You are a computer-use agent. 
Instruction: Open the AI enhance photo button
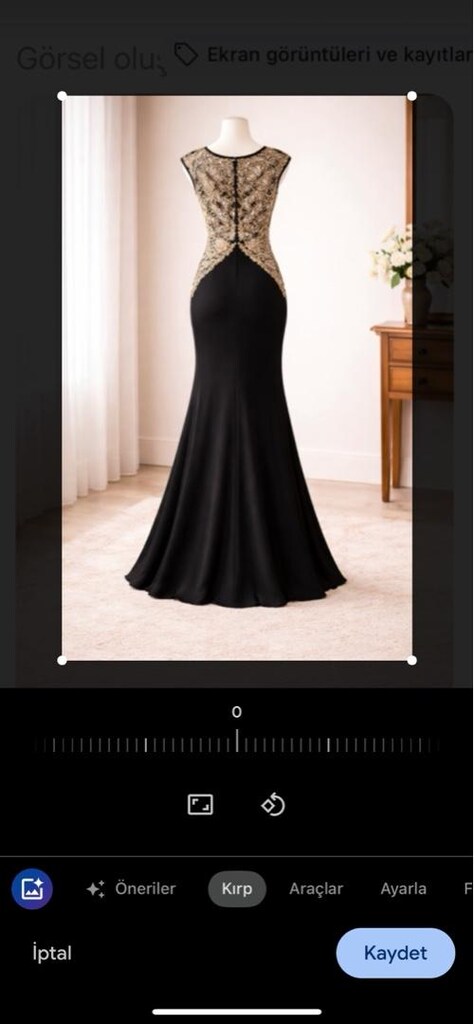32,889
